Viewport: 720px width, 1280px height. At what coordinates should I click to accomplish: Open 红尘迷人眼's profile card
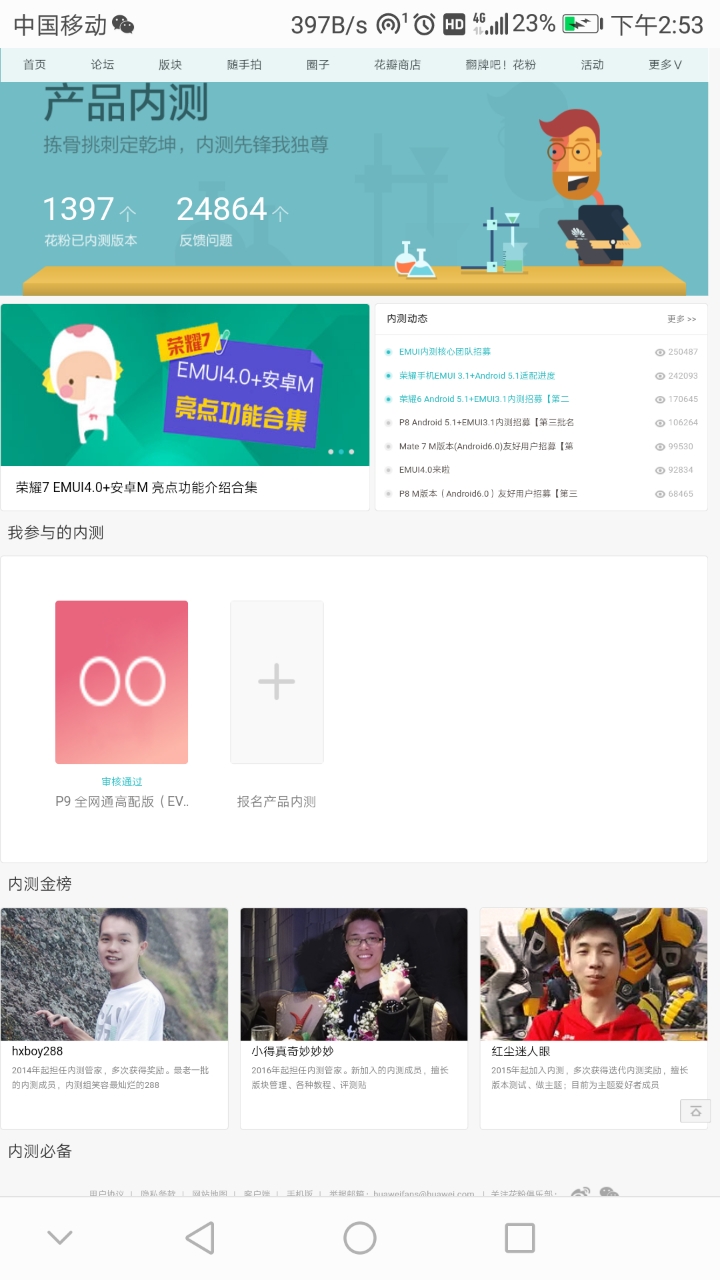(x=594, y=1018)
